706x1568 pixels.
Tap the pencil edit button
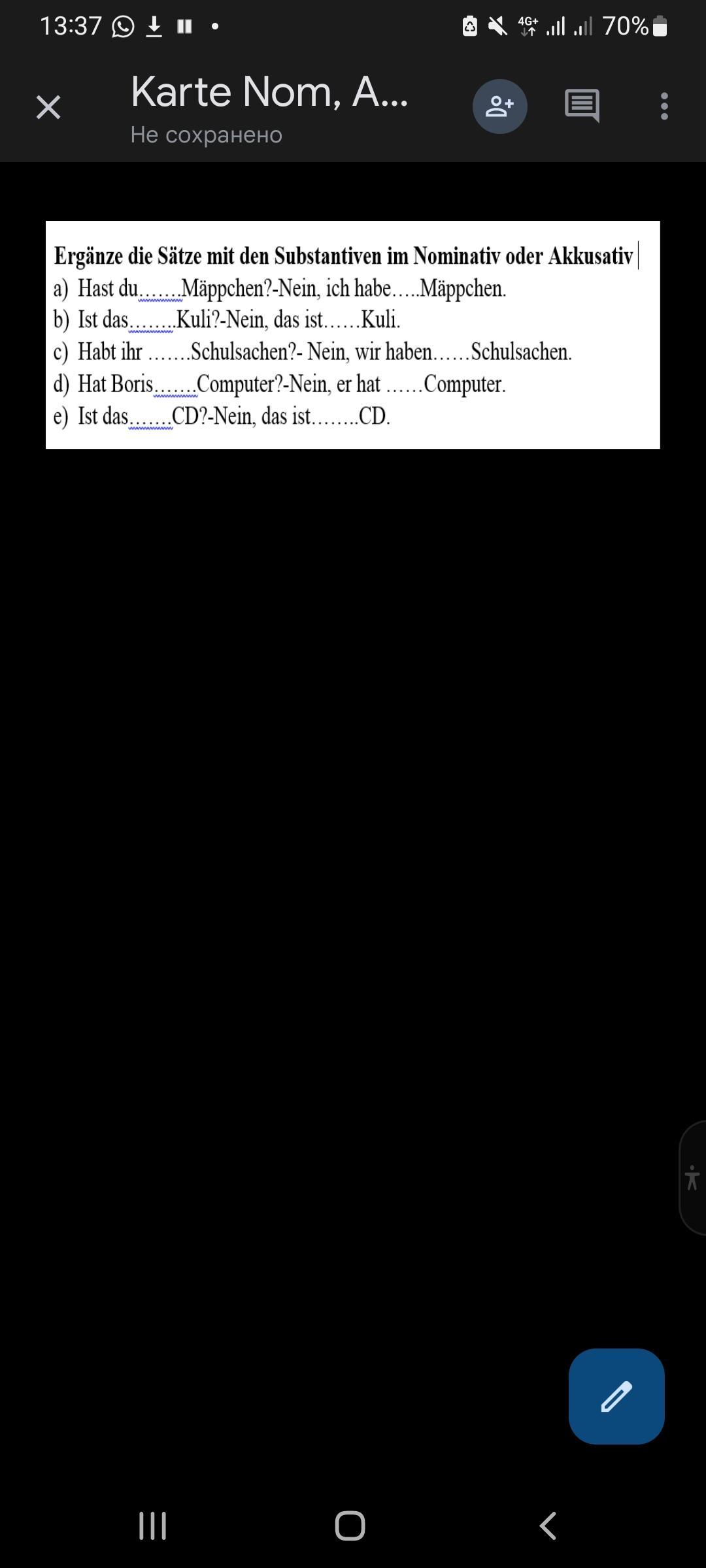pyautogui.click(x=616, y=1397)
